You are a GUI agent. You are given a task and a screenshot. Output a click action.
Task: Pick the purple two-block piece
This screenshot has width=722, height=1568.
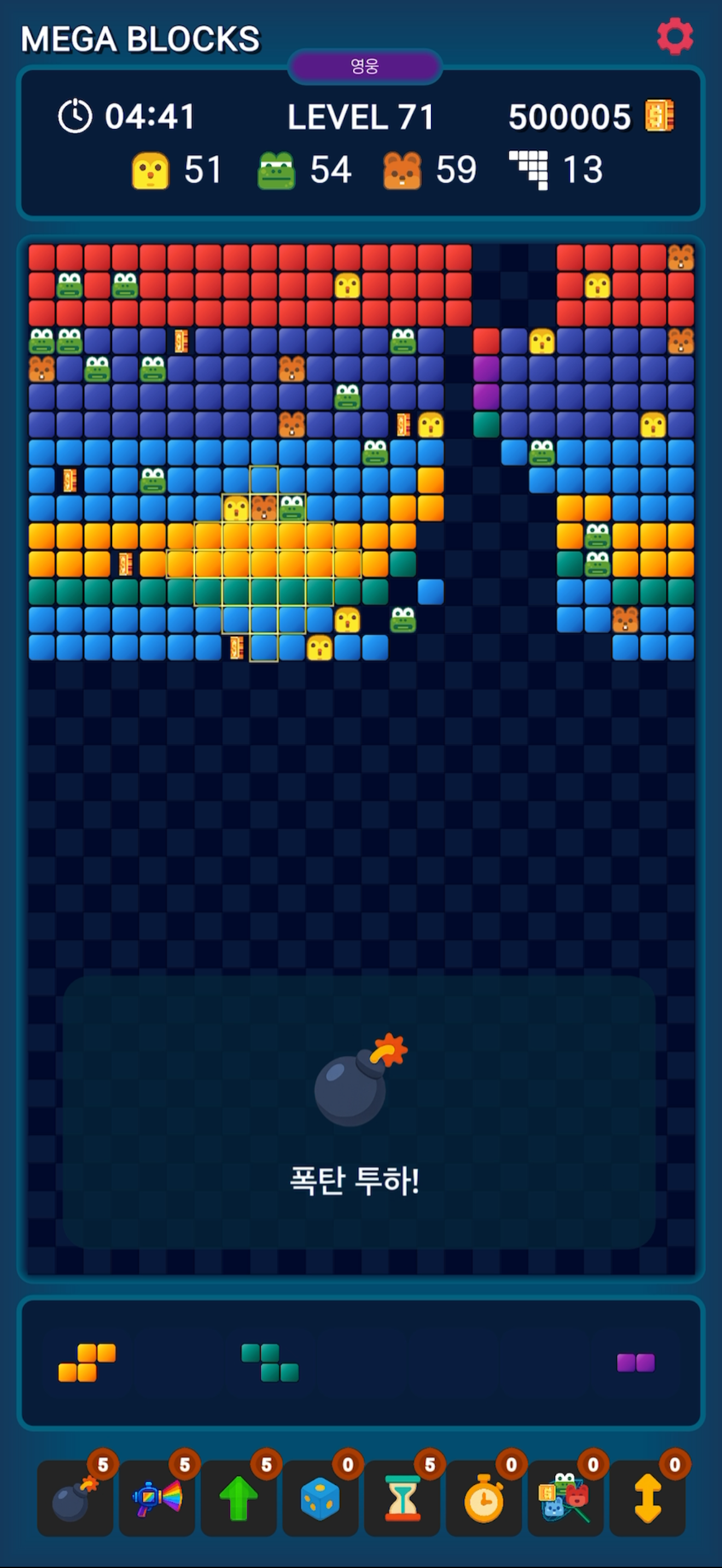(x=636, y=1362)
